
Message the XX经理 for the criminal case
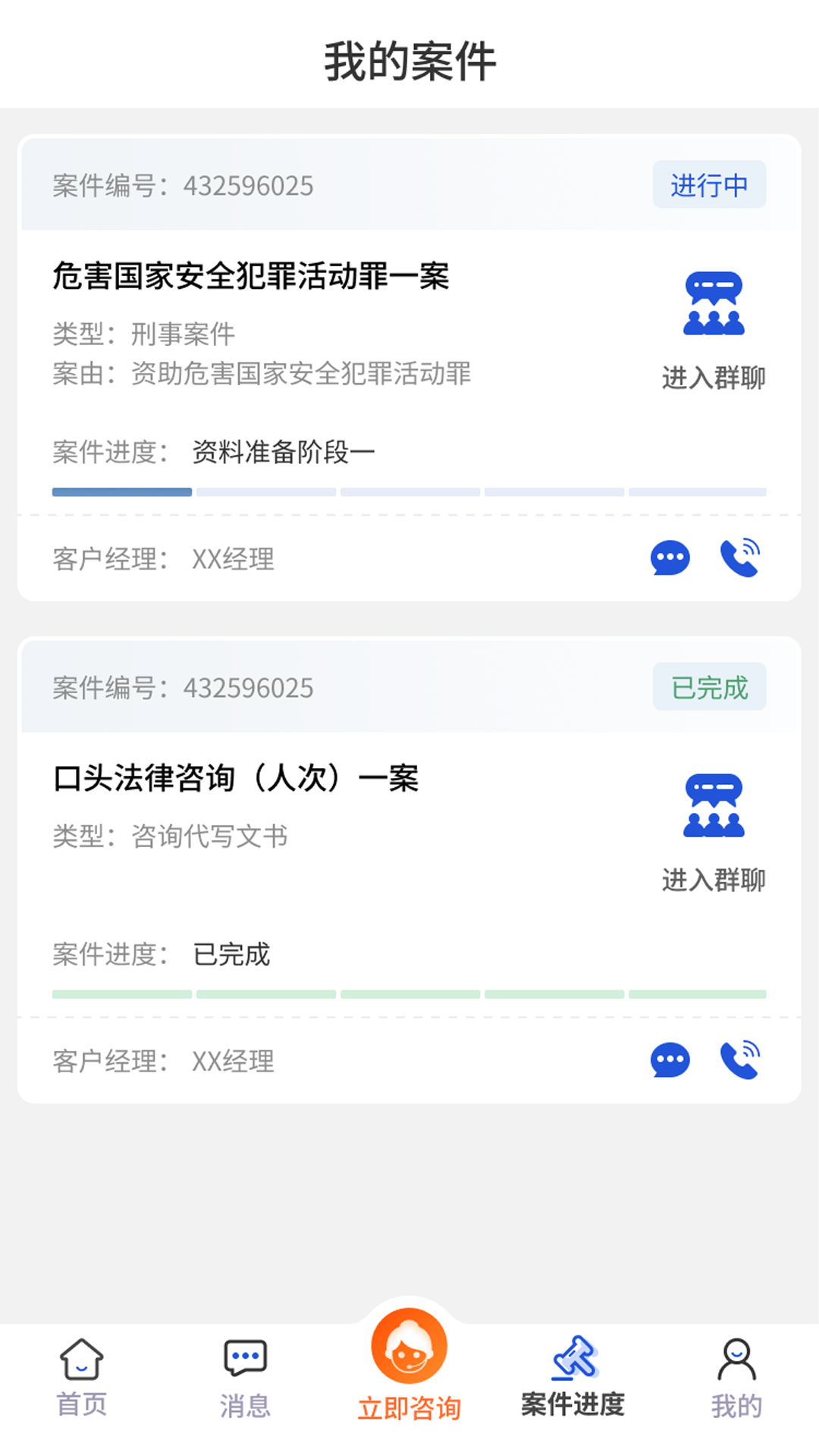670,558
